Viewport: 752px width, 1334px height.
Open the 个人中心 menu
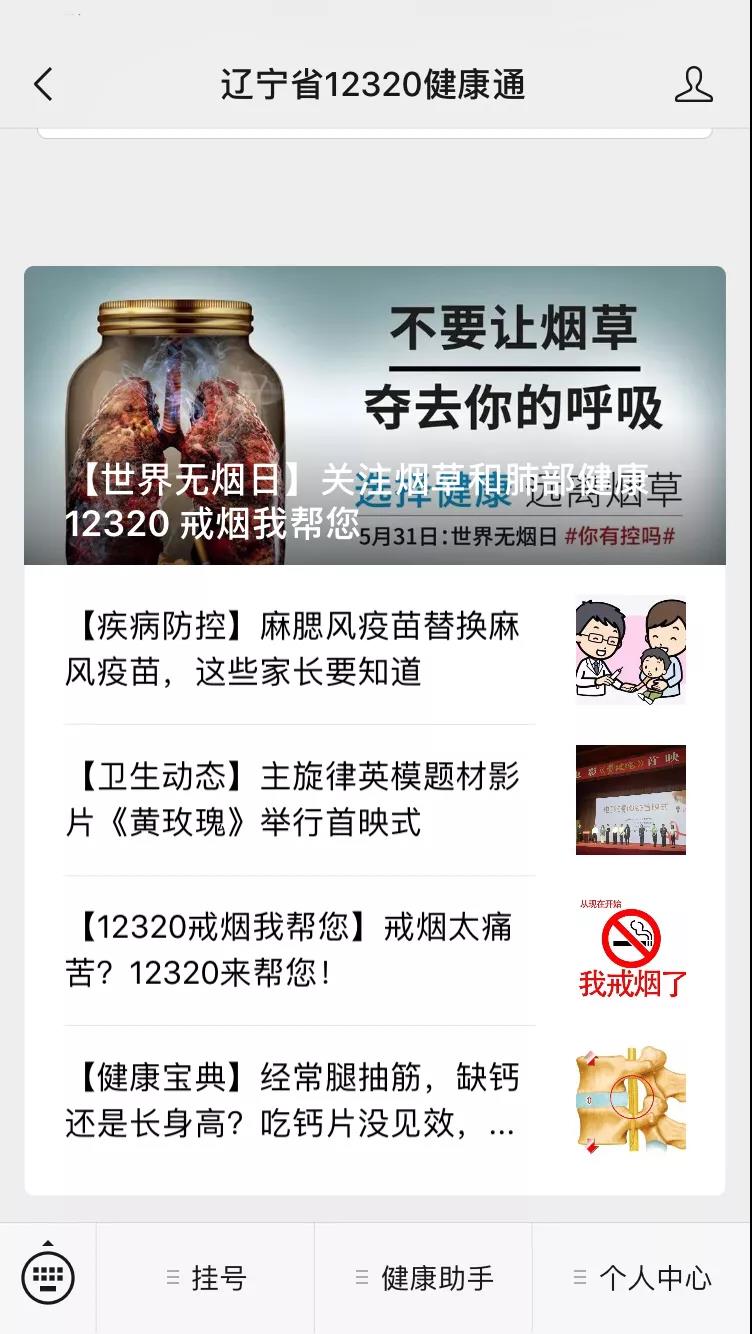coord(642,1278)
